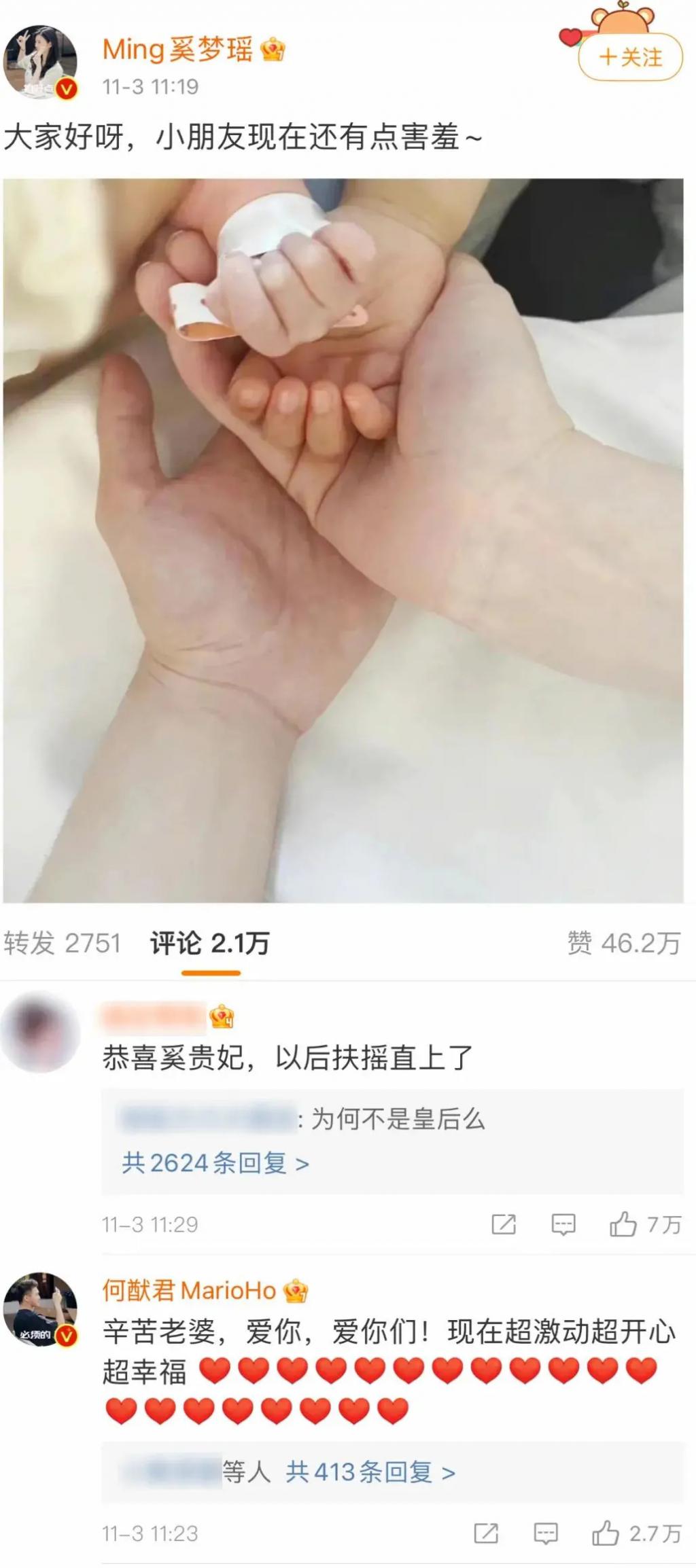Image resolution: width=696 pixels, height=1568 pixels.
Task: Share 何猷君MarioHo's comment
Action: [486, 1533]
